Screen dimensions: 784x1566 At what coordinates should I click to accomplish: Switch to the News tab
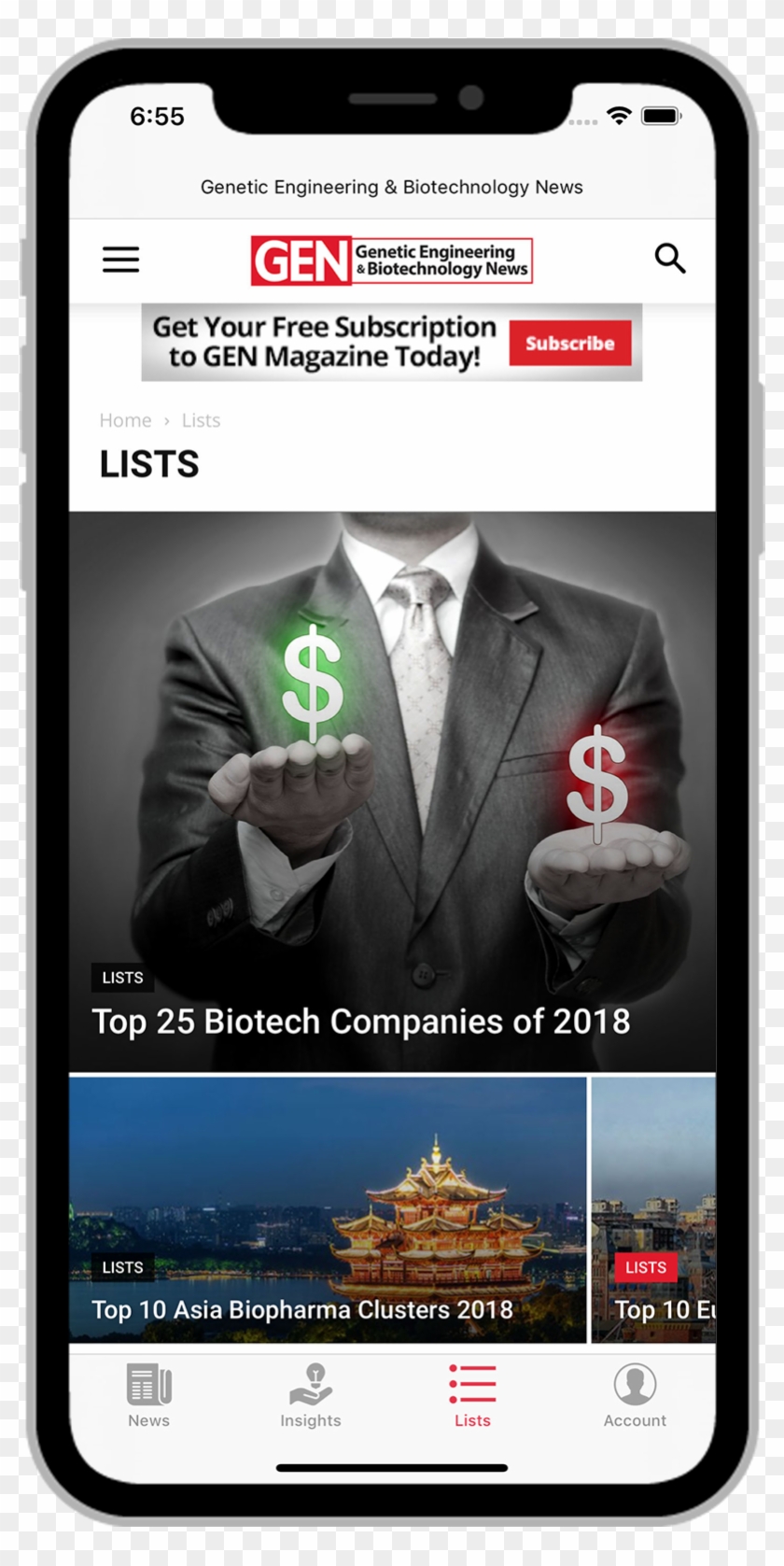149,1396
